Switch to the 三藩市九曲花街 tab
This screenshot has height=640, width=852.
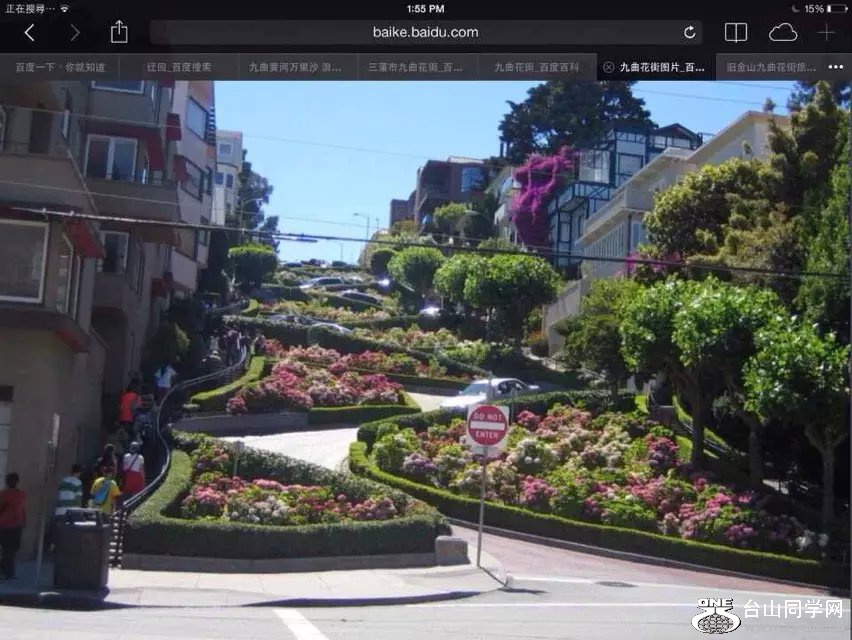click(x=417, y=67)
